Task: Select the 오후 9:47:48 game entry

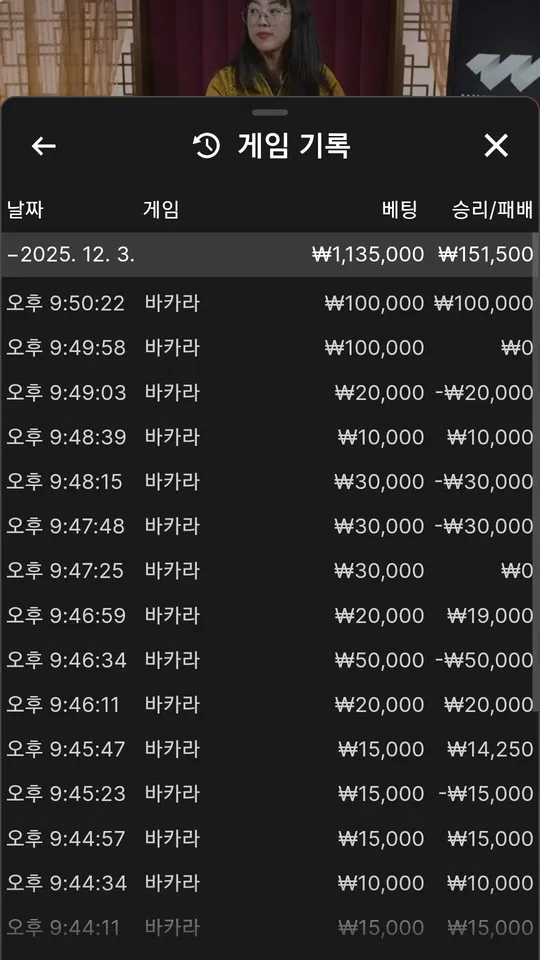Action: click(x=270, y=526)
